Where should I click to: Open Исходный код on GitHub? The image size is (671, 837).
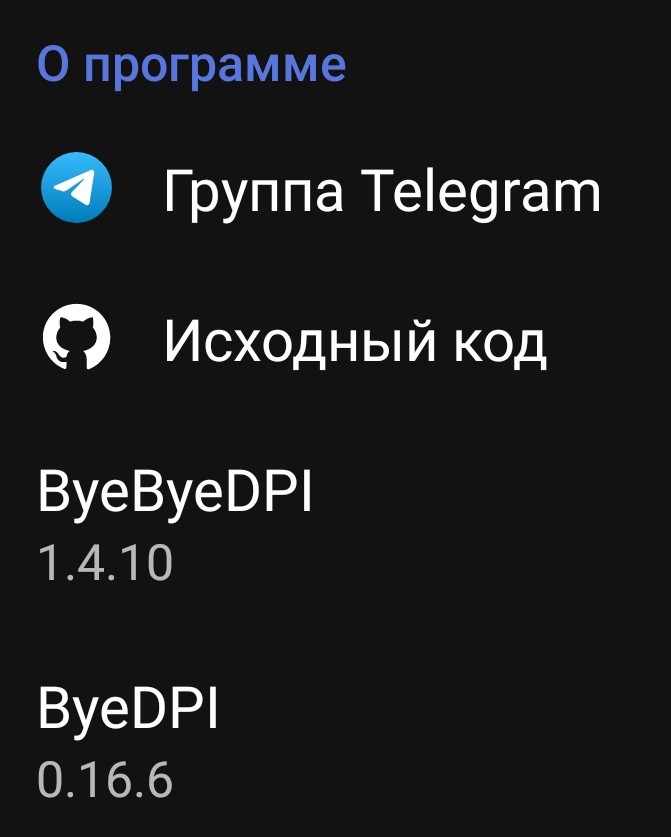click(355, 343)
